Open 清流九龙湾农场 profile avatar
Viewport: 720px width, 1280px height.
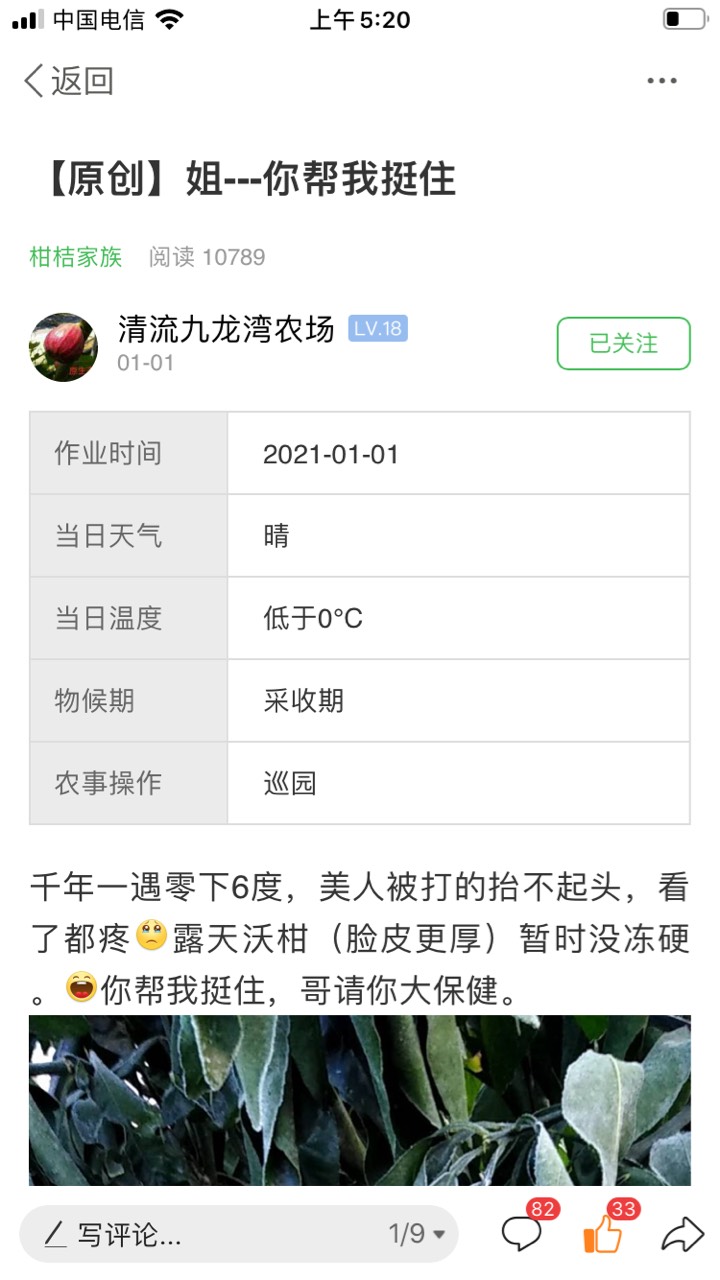pos(64,346)
